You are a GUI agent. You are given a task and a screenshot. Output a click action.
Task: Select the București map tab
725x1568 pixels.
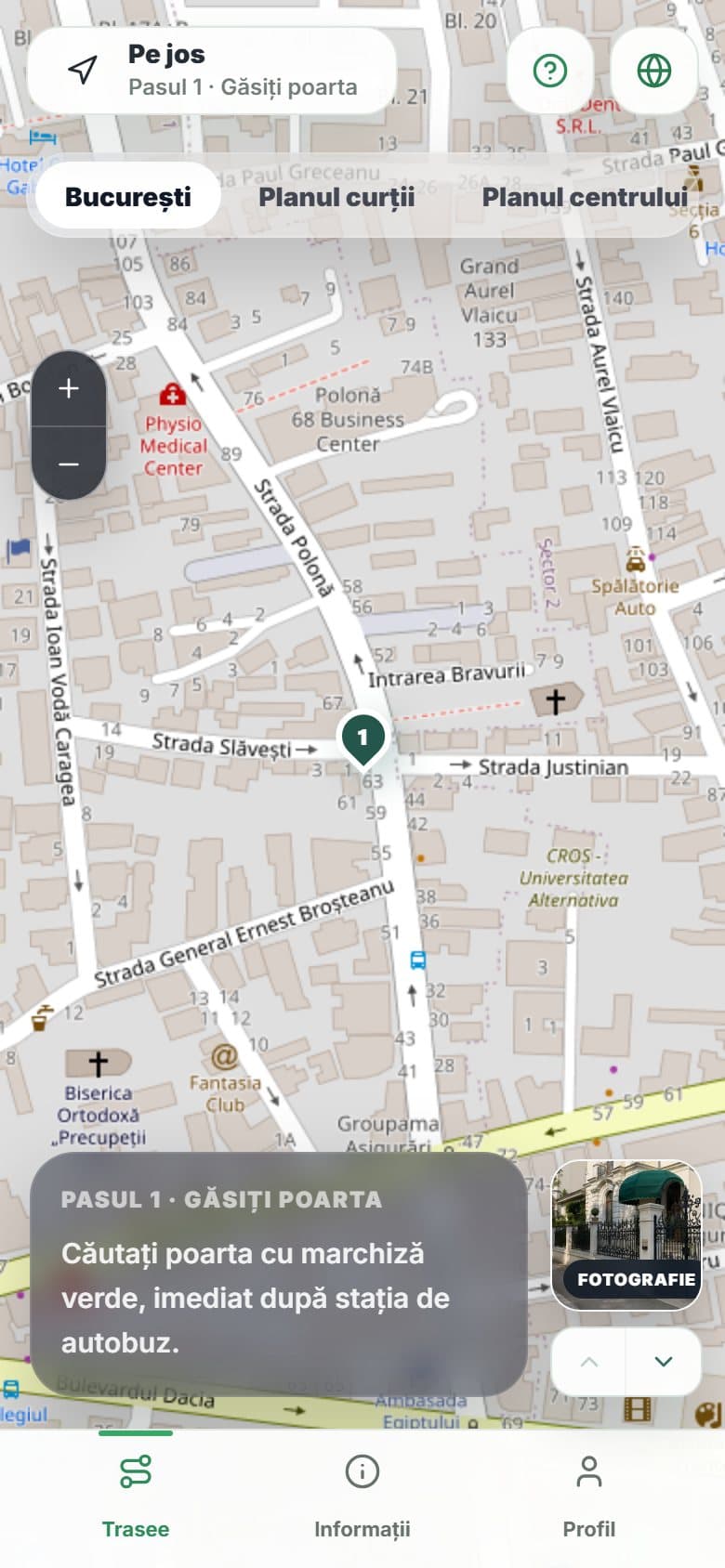(128, 197)
